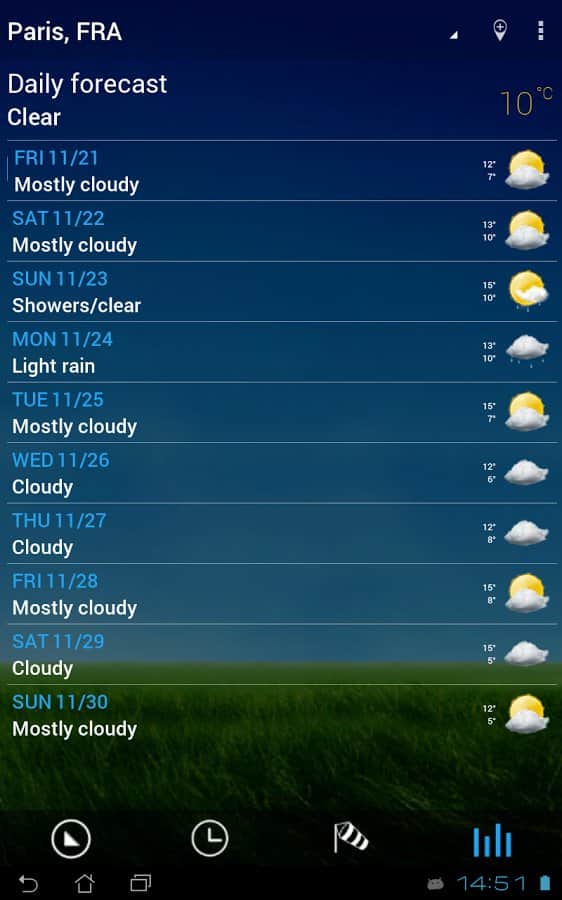Go to the home screen
The width and height of the screenshot is (562, 900).
click(84, 883)
